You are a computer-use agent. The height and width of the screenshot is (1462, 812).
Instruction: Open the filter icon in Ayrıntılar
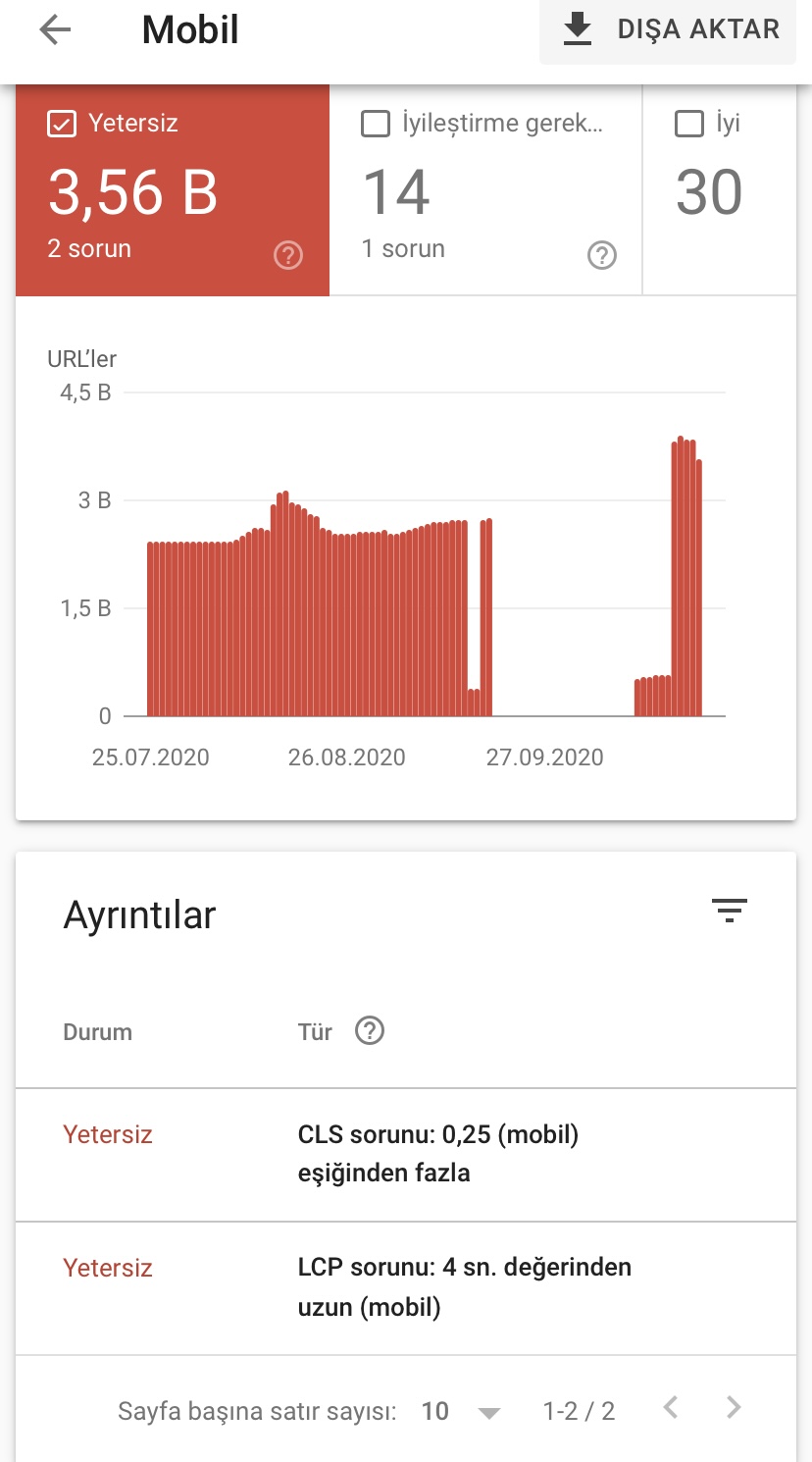730,912
